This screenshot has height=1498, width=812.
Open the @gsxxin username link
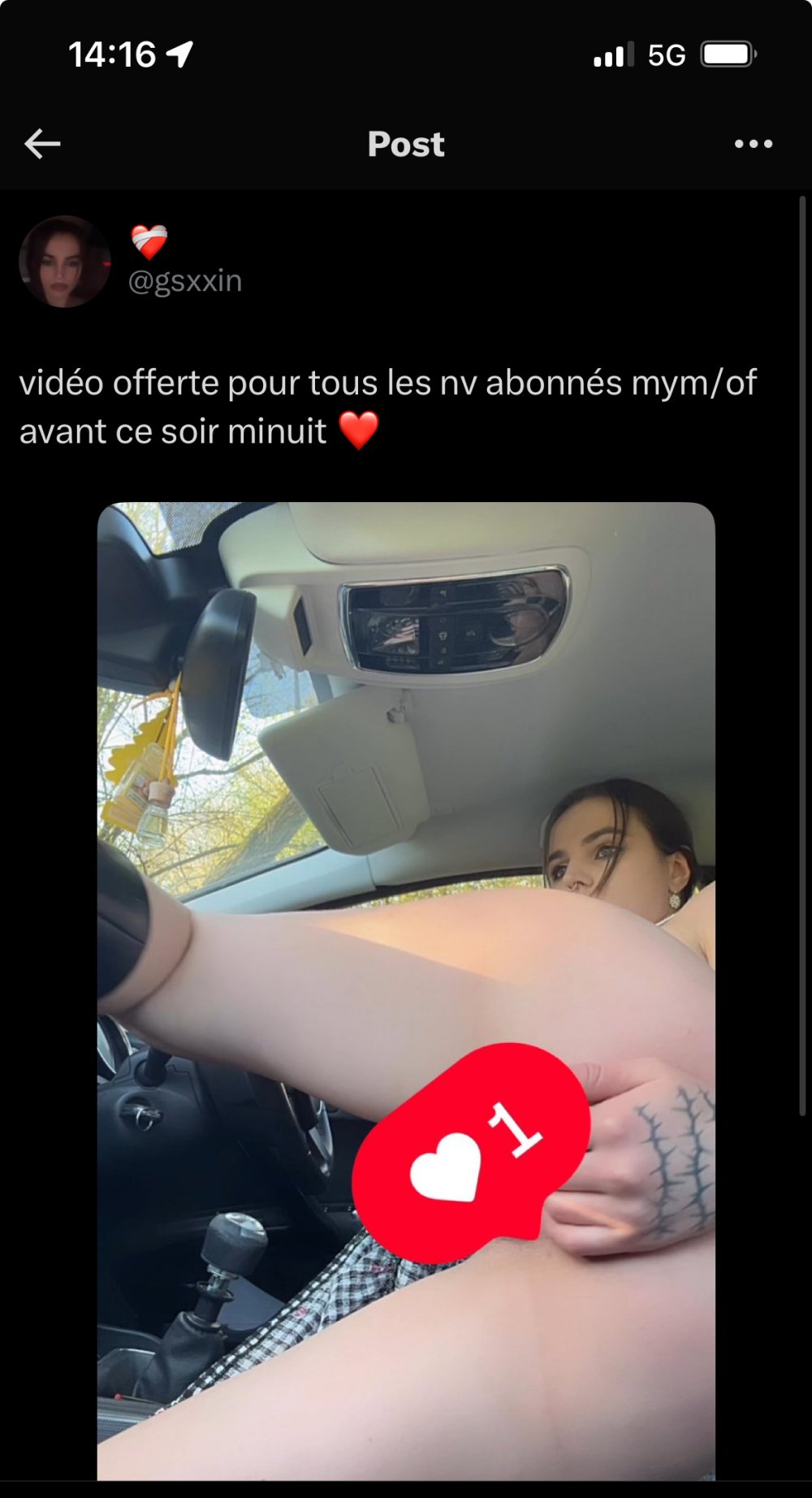pyautogui.click(x=185, y=281)
